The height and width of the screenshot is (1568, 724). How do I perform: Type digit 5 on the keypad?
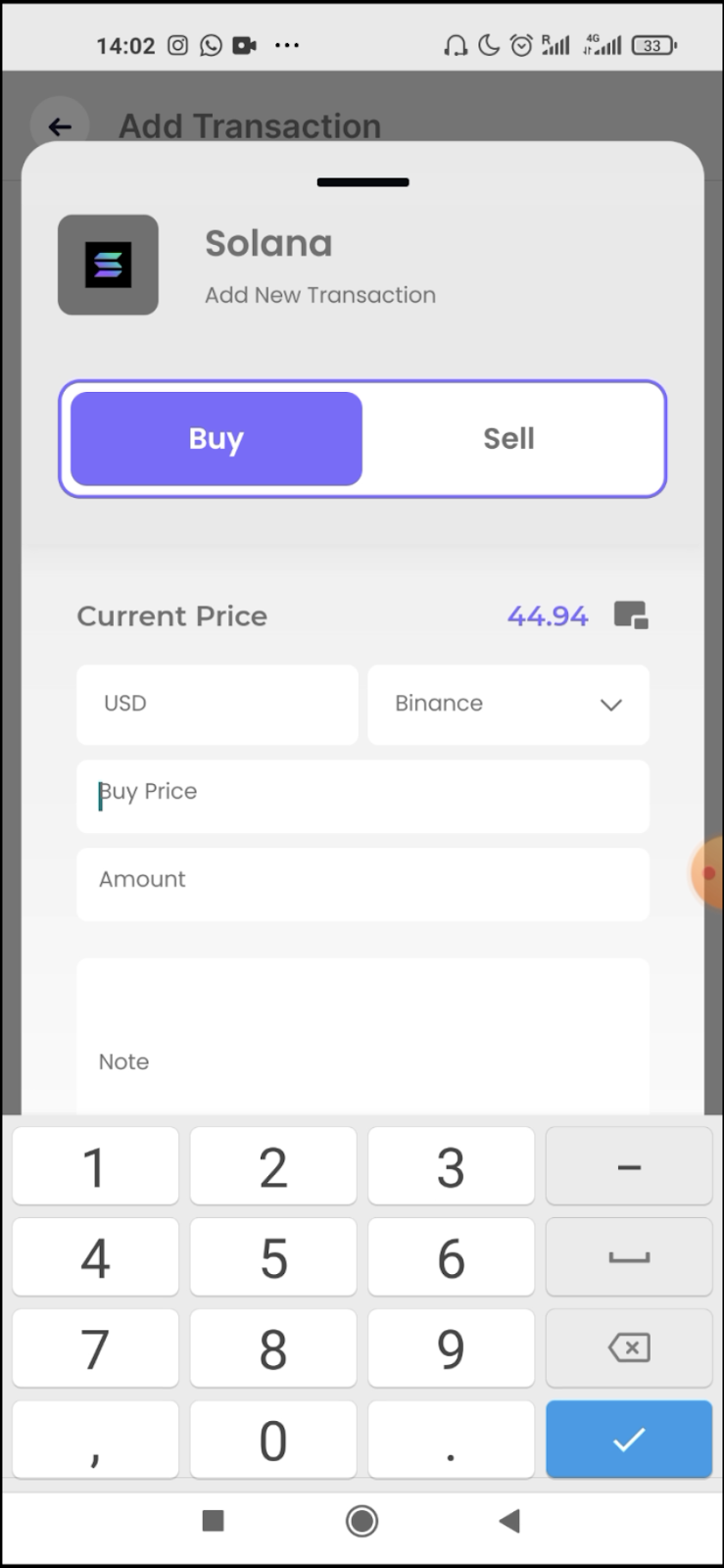coord(273,1257)
